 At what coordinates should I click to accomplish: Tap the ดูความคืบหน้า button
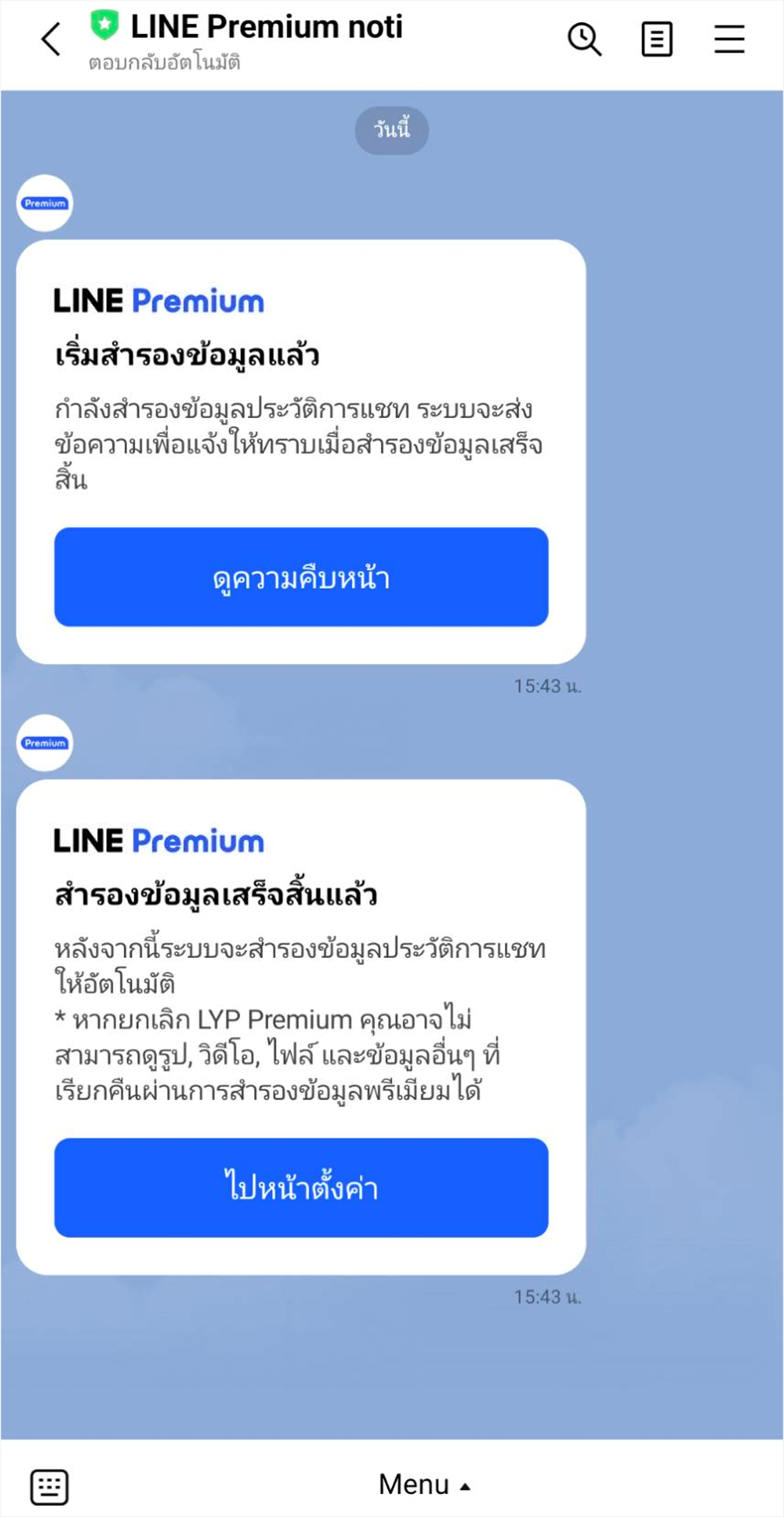coord(301,577)
